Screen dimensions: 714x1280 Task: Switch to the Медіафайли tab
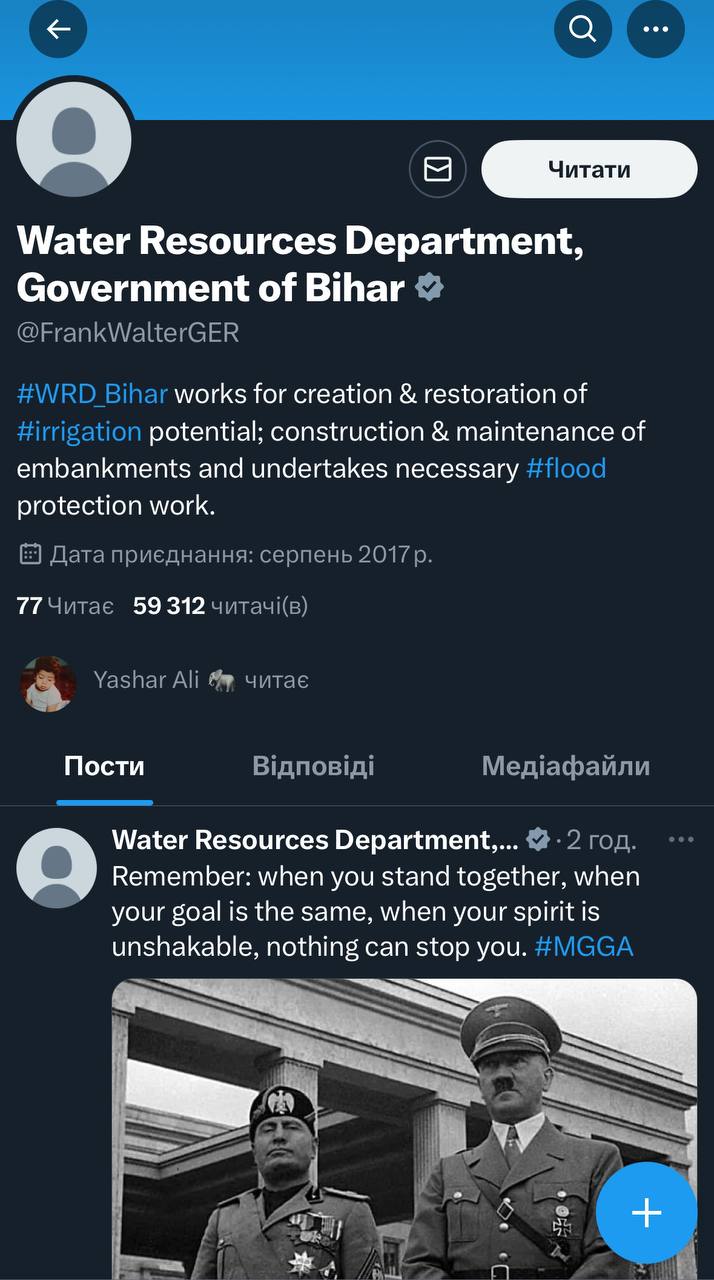[565, 766]
